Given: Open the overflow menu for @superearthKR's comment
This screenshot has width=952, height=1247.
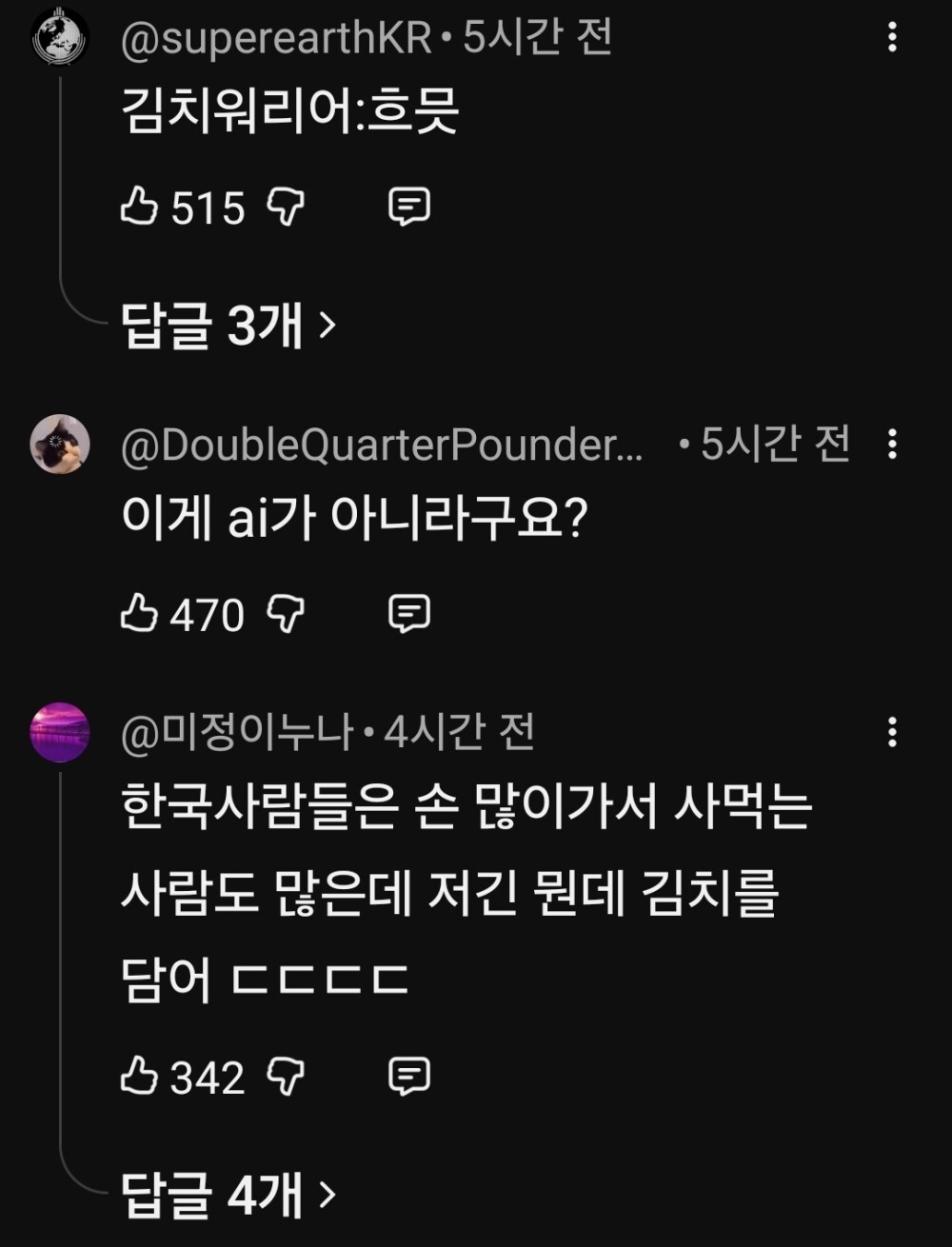Looking at the screenshot, I should (892, 38).
